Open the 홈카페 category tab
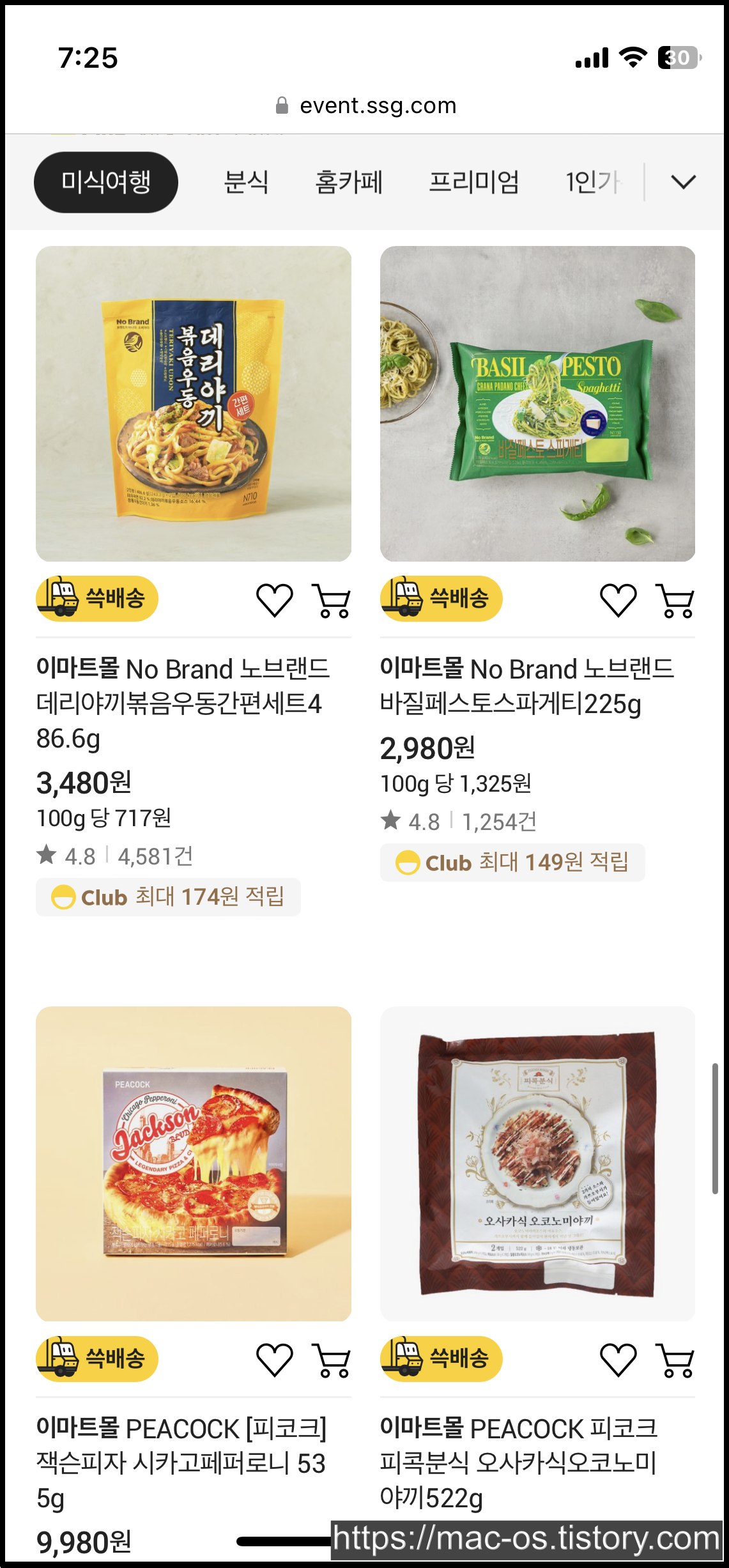Viewport: 729px width, 1568px height. click(x=349, y=182)
